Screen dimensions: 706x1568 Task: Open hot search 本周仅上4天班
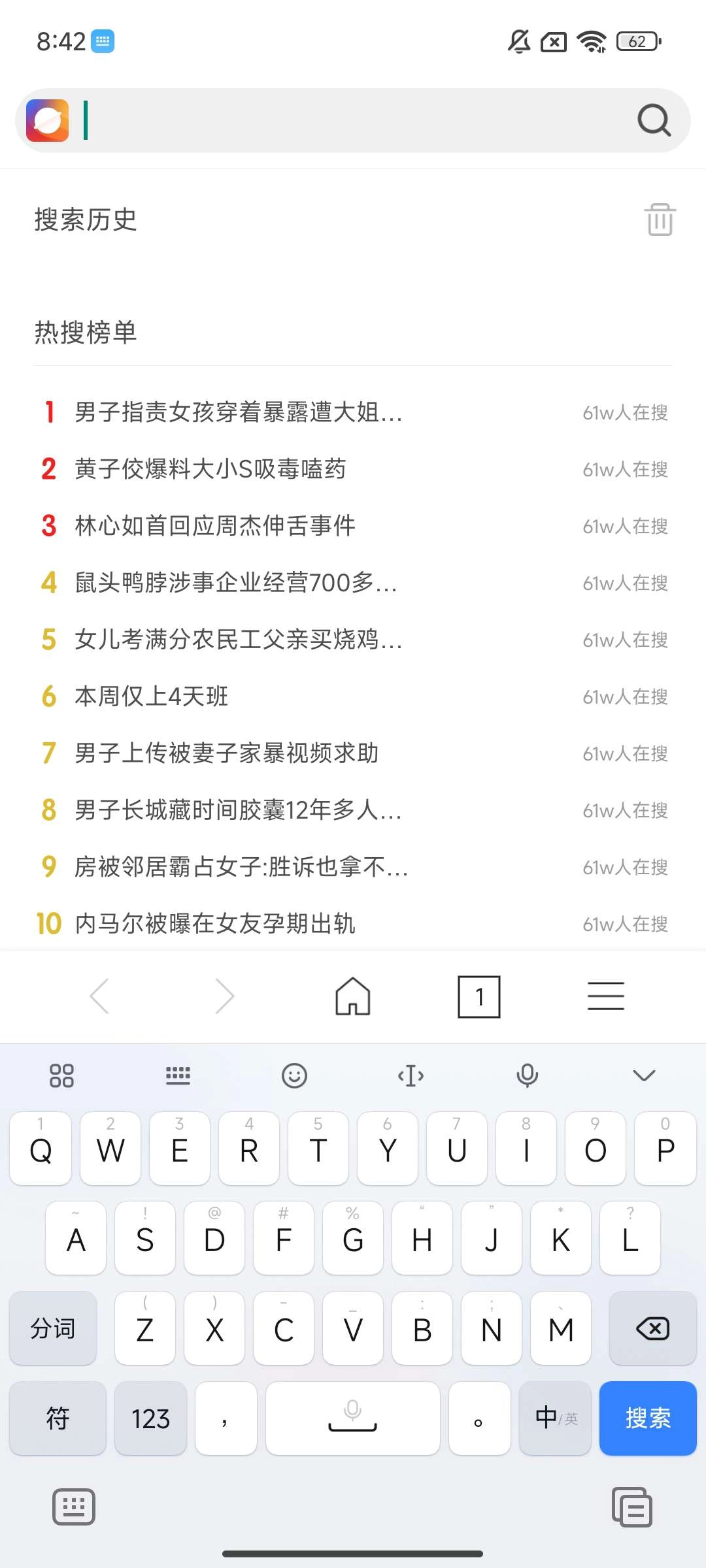(152, 696)
